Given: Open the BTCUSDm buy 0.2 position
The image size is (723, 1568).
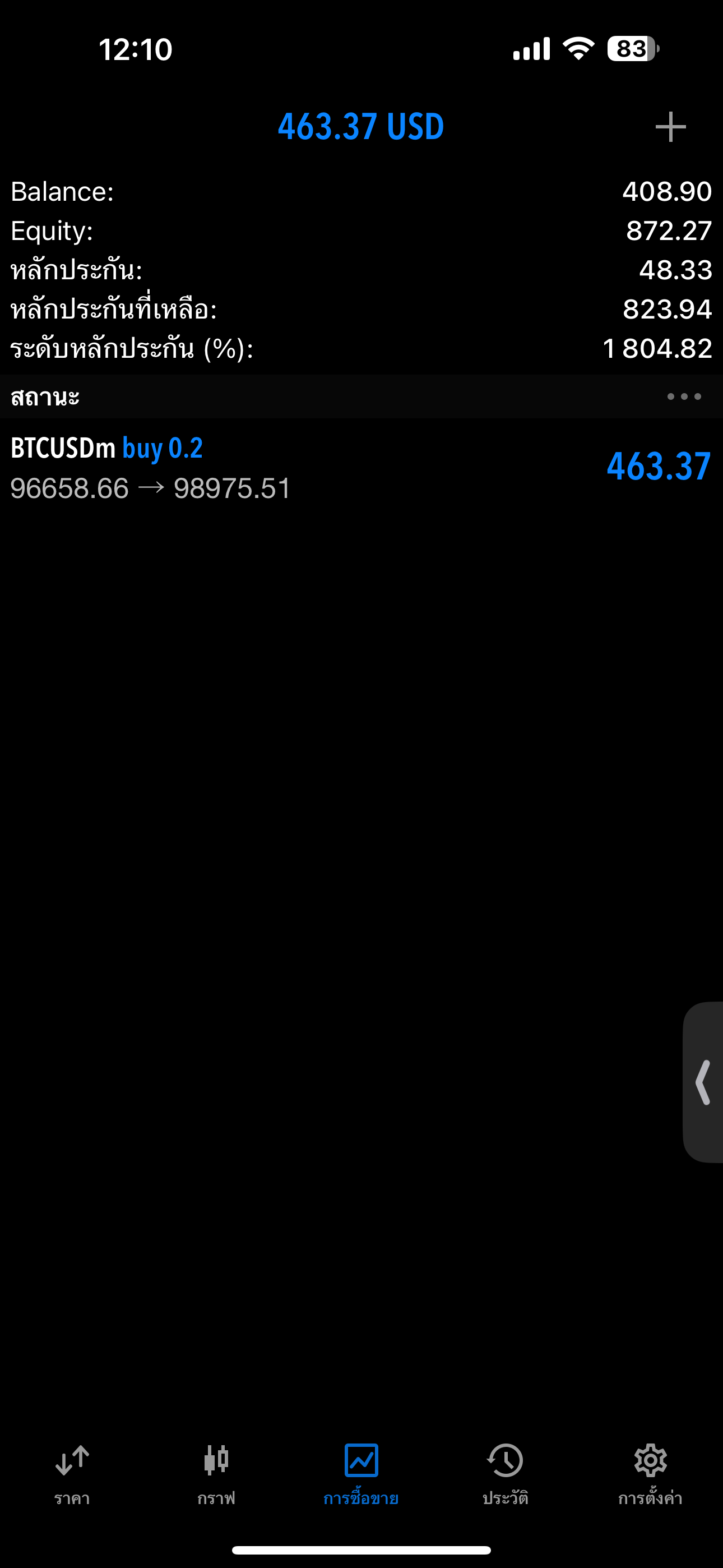Looking at the screenshot, I should click(361, 468).
